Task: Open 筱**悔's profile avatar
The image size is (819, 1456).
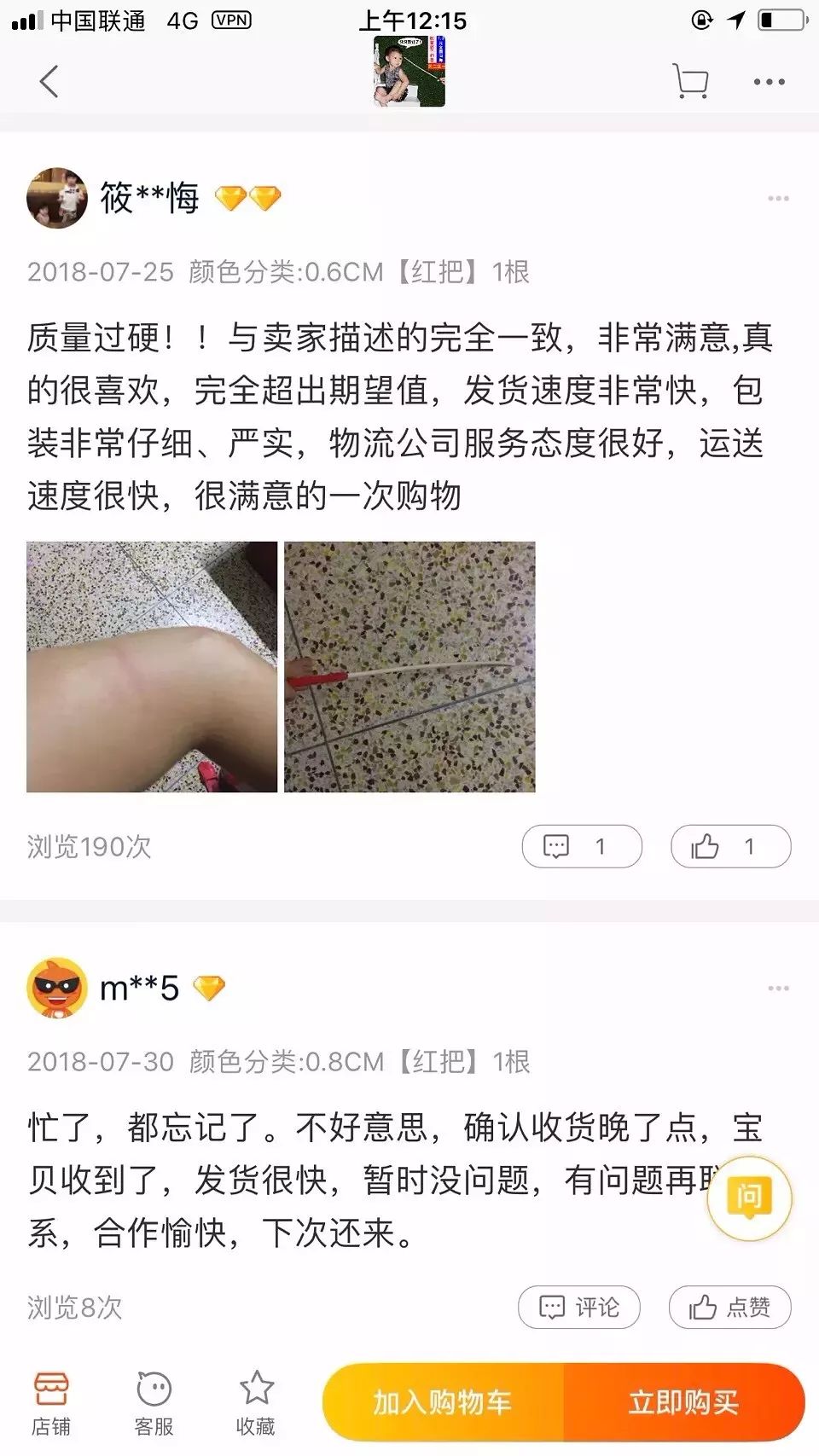Action: [57, 198]
